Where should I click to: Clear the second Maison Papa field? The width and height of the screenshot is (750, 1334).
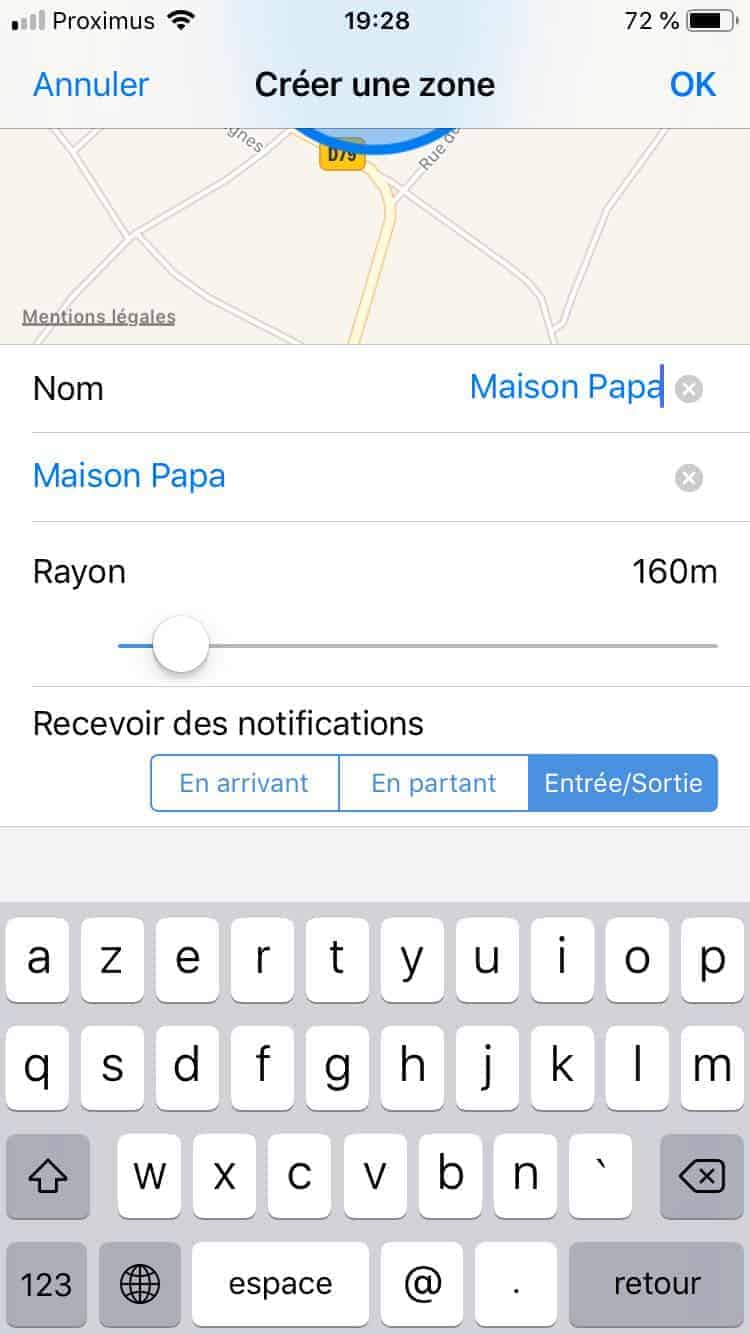click(x=689, y=478)
